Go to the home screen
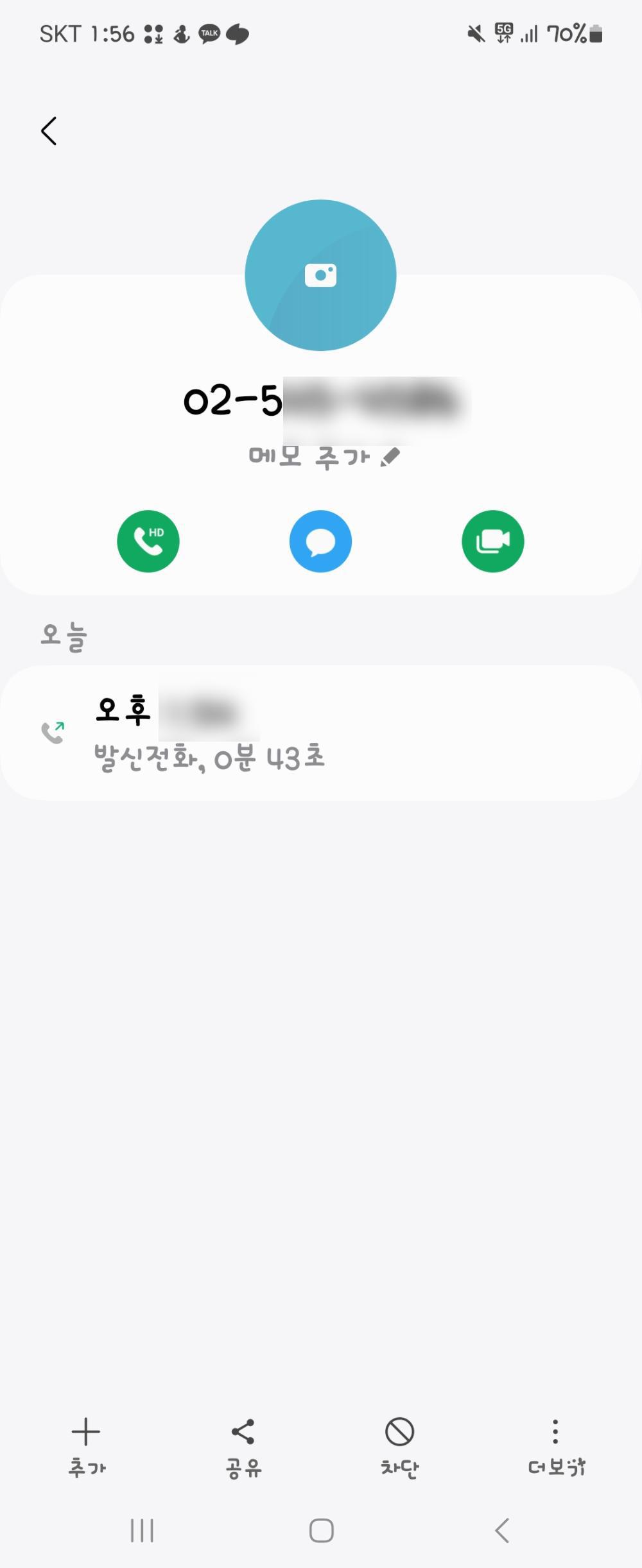Viewport: 642px width, 1568px height. pos(321,1531)
